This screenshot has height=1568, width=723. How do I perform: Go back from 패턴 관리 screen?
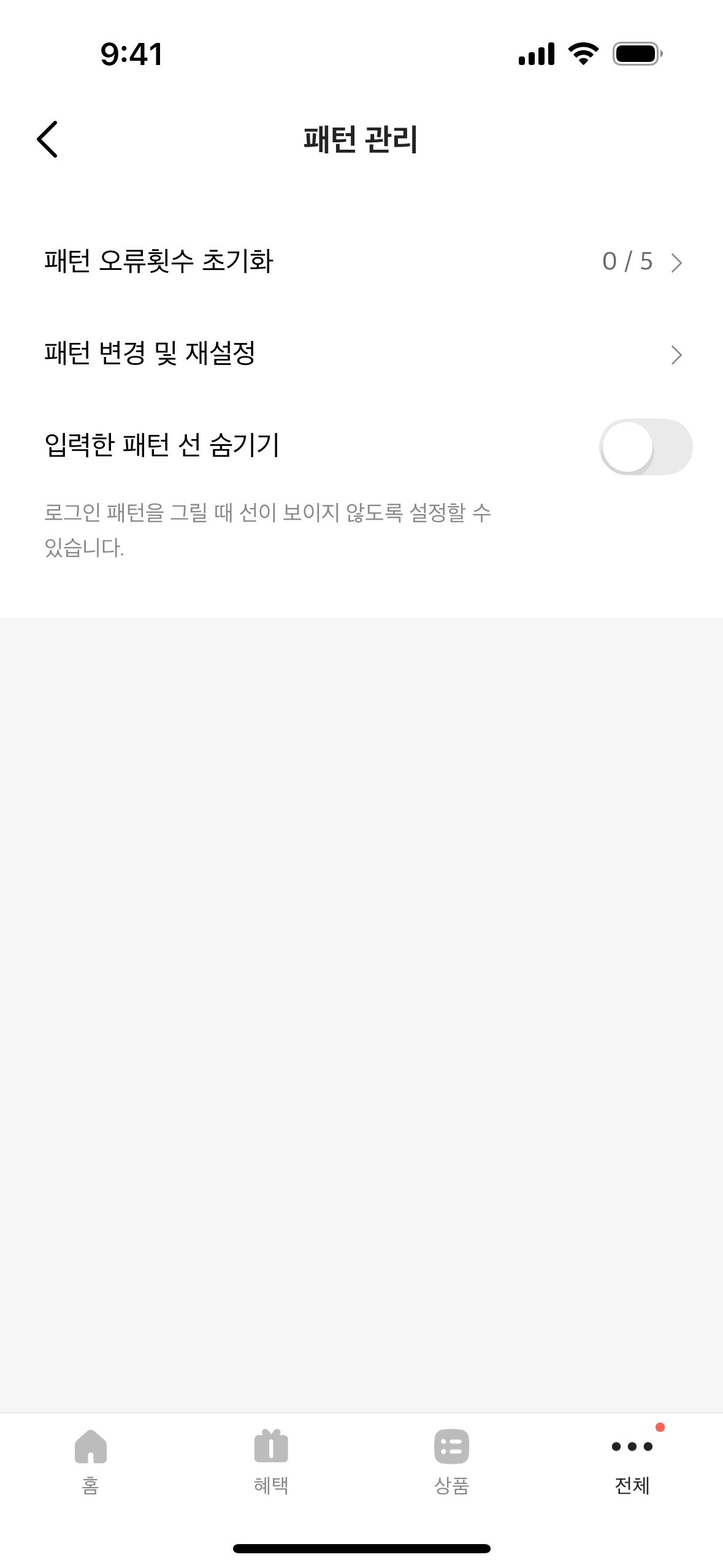pyautogui.click(x=48, y=139)
